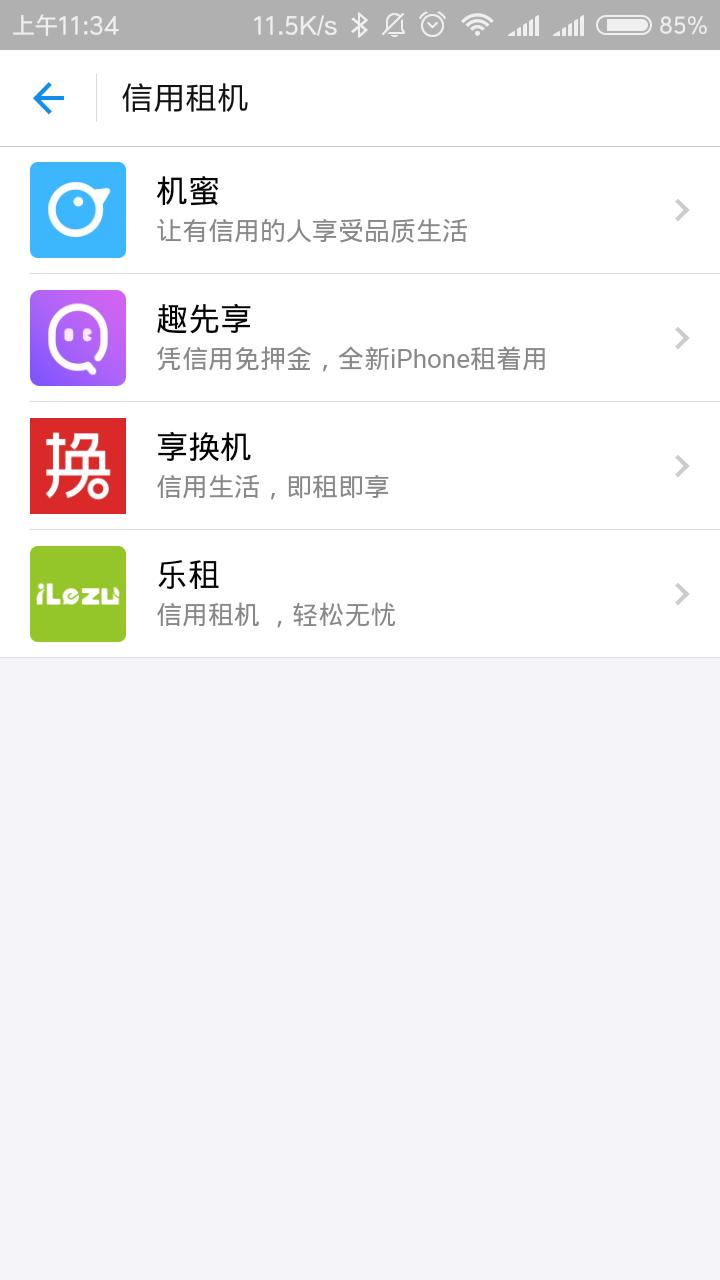This screenshot has height=1280, width=720.
Task: Open 趣先享 details using the right arrow
Action: tap(681, 338)
